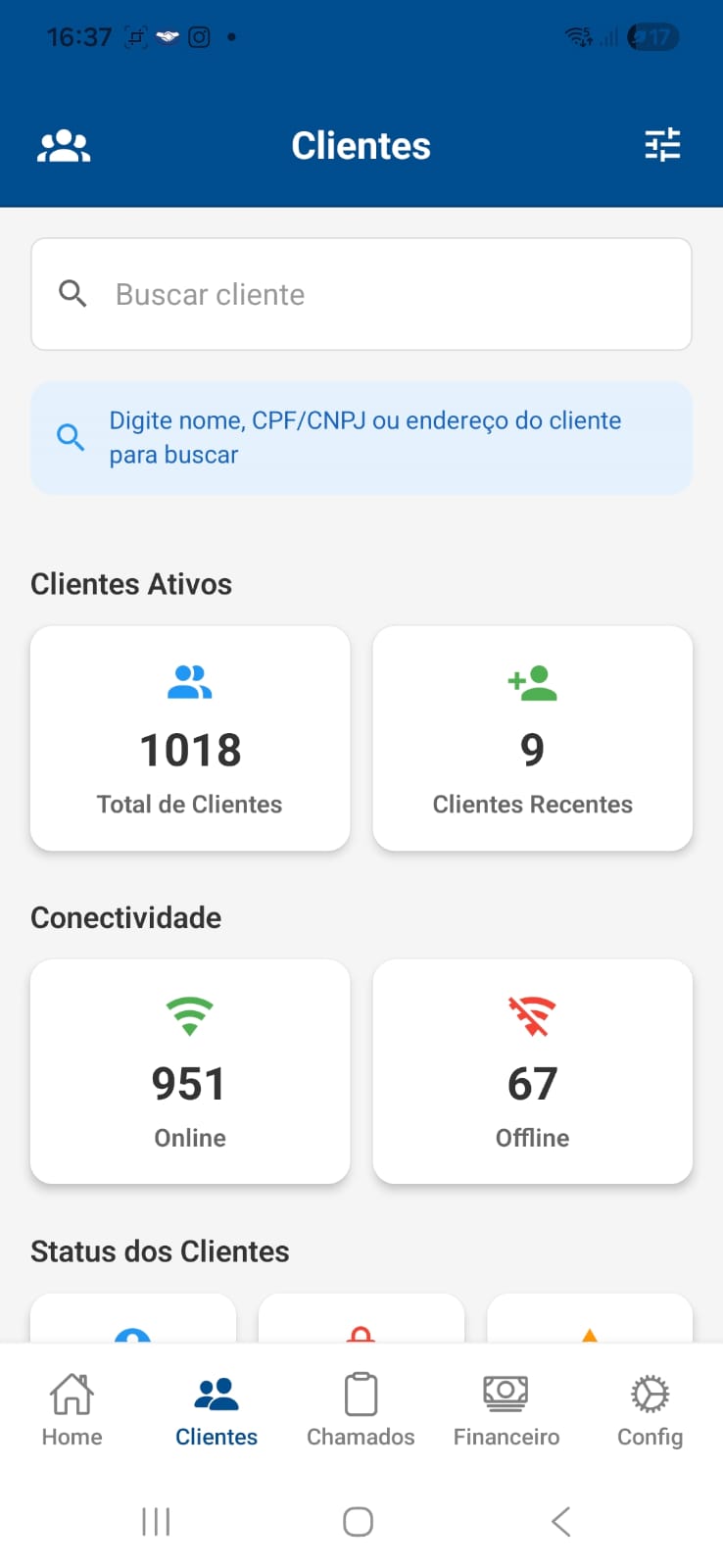Open the Total de Clientes card
The height and width of the screenshot is (1568, 723).
[190, 738]
